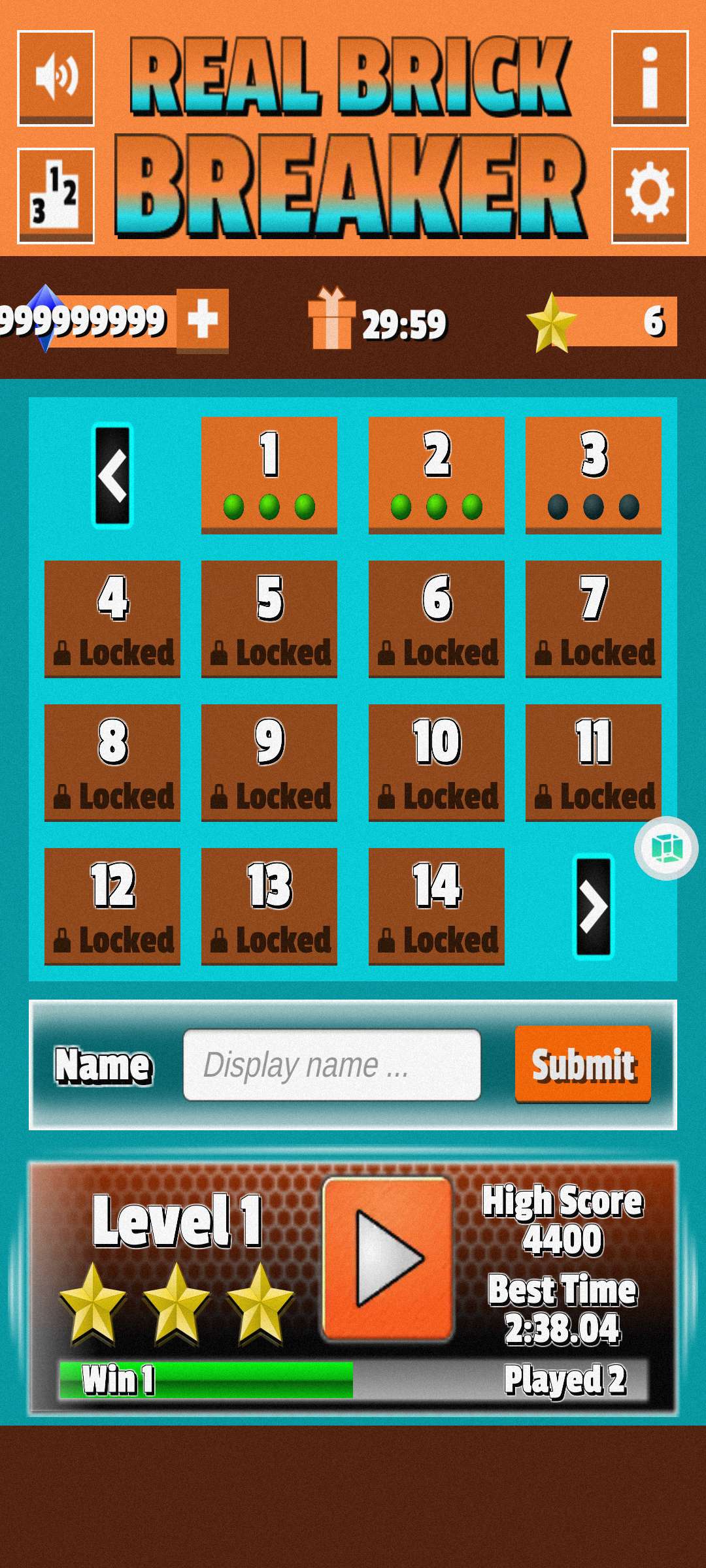This screenshot has width=706, height=1568.
Task: Tap the locked level 4 tile
Action: tap(112, 619)
